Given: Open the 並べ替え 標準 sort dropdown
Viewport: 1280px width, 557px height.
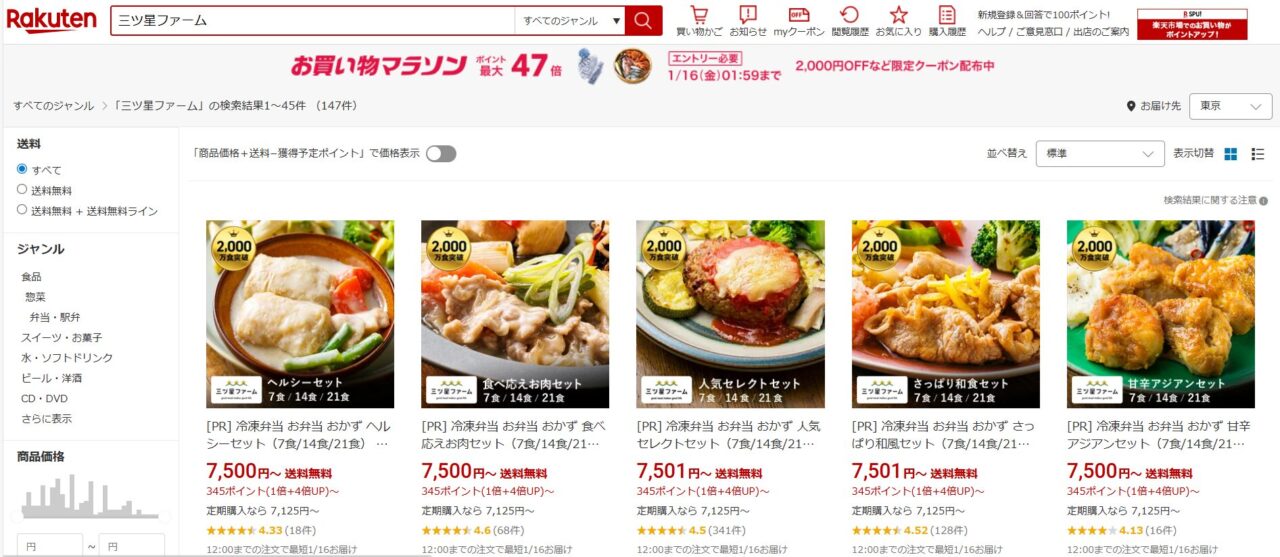Looking at the screenshot, I should pyautogui.click(x=1099, y=154).
